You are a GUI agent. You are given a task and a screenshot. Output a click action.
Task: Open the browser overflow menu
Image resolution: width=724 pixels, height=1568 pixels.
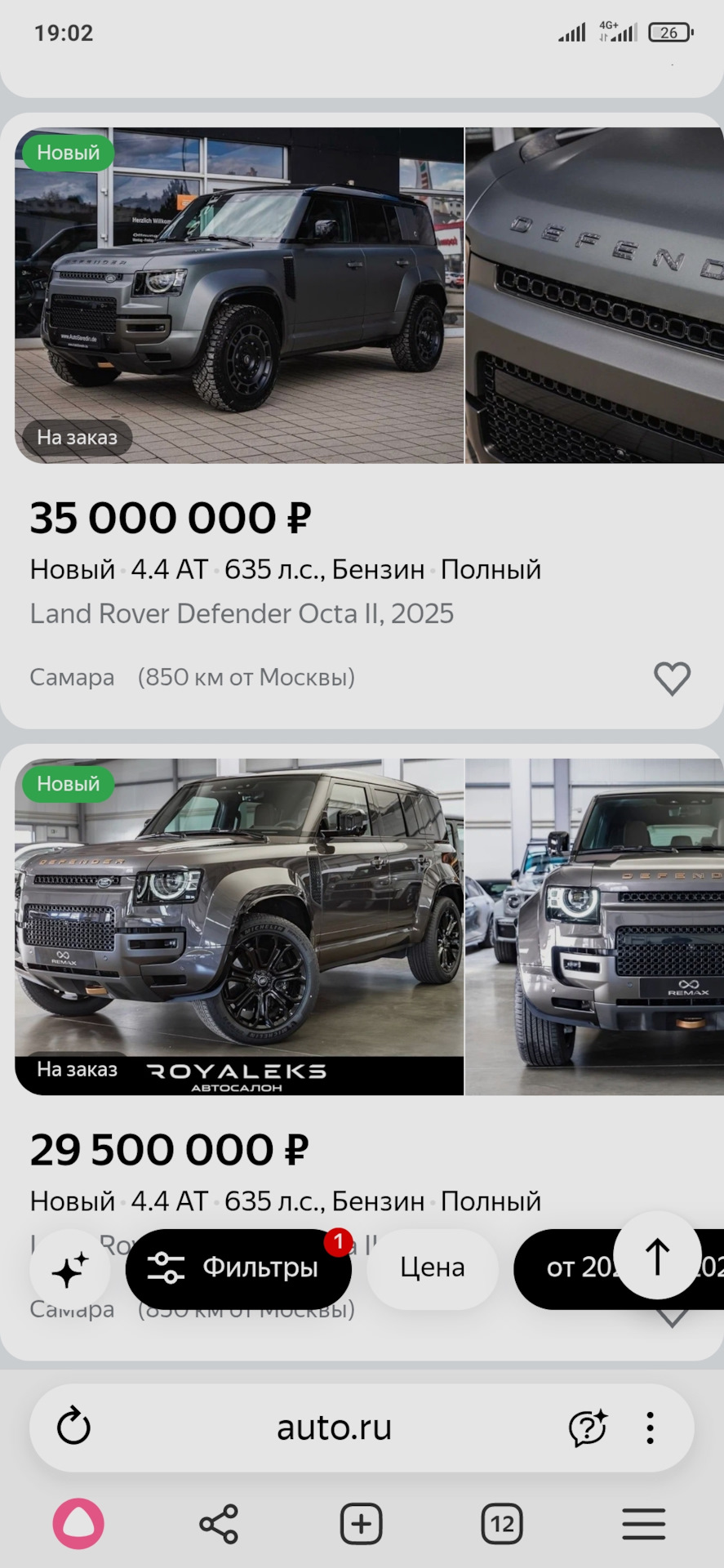tap(650, 1428)
